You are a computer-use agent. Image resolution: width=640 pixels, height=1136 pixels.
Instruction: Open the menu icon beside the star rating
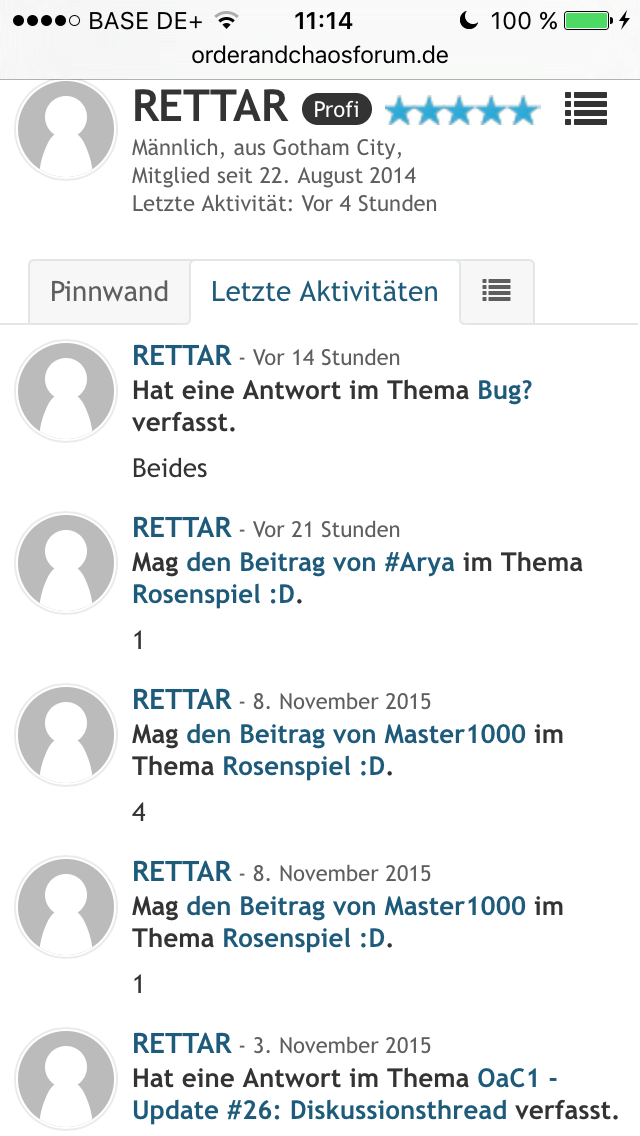(586, 109)
